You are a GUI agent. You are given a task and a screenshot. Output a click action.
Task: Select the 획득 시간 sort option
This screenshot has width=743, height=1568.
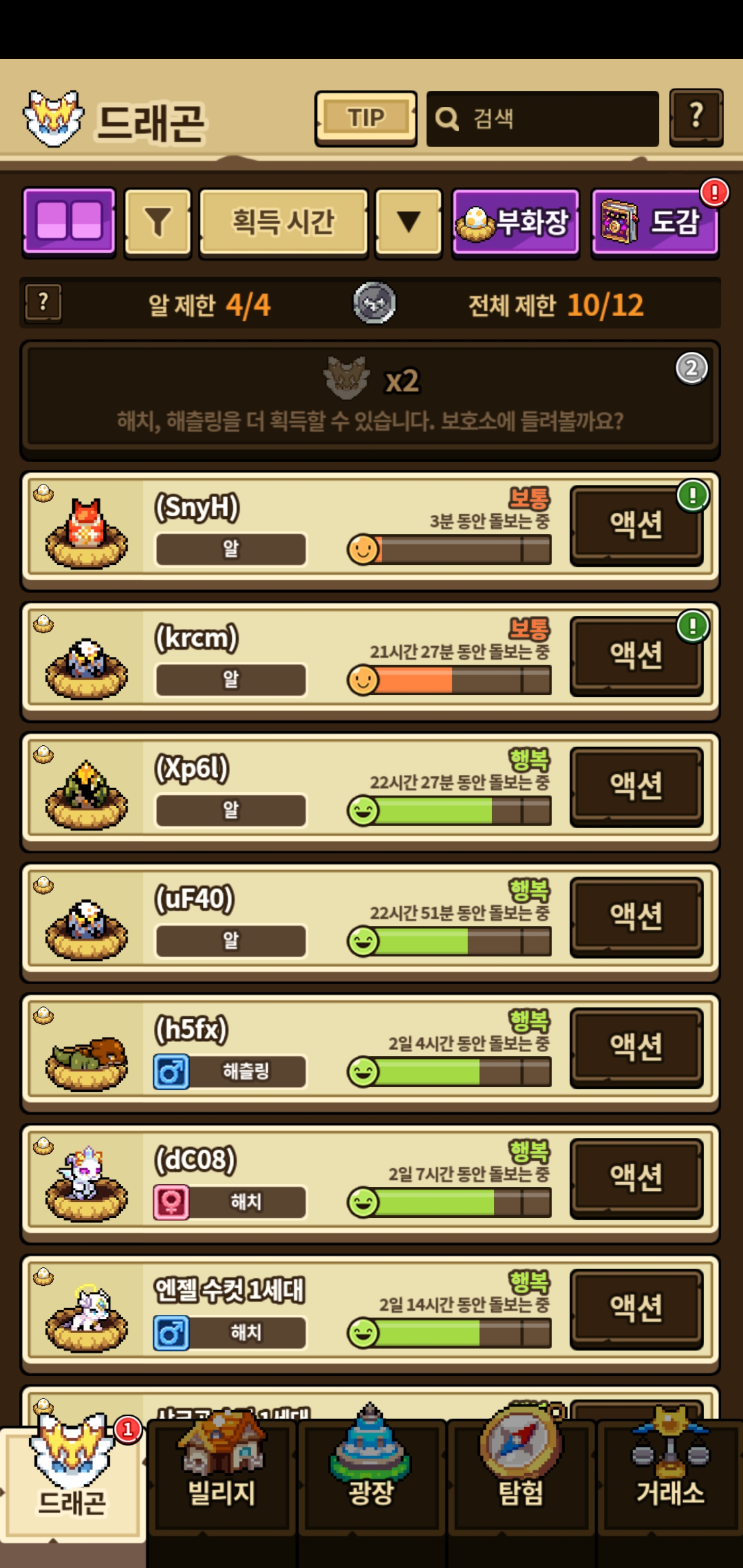(283, 222)
